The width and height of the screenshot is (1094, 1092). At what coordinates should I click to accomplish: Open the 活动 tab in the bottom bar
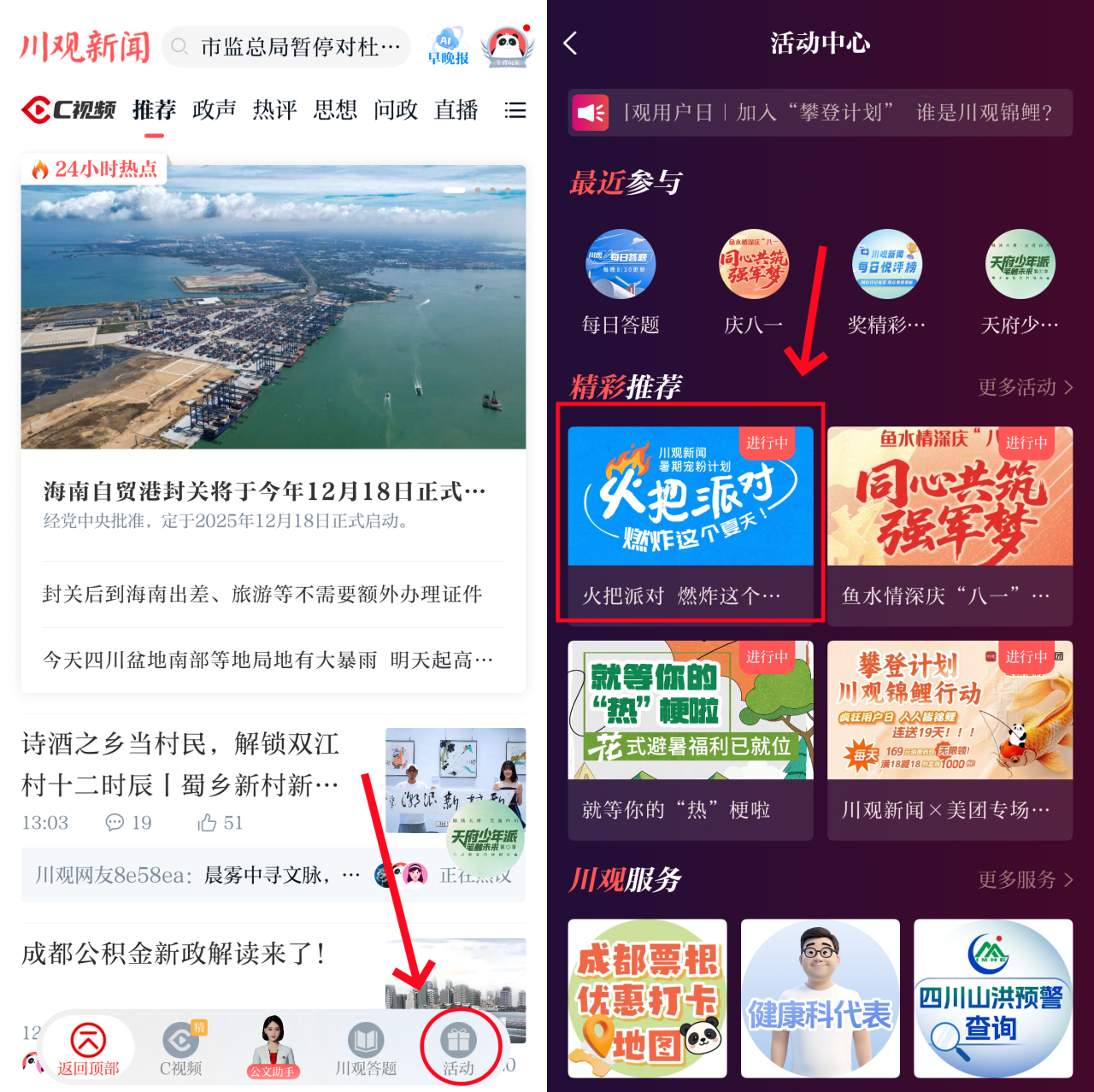459,1049
